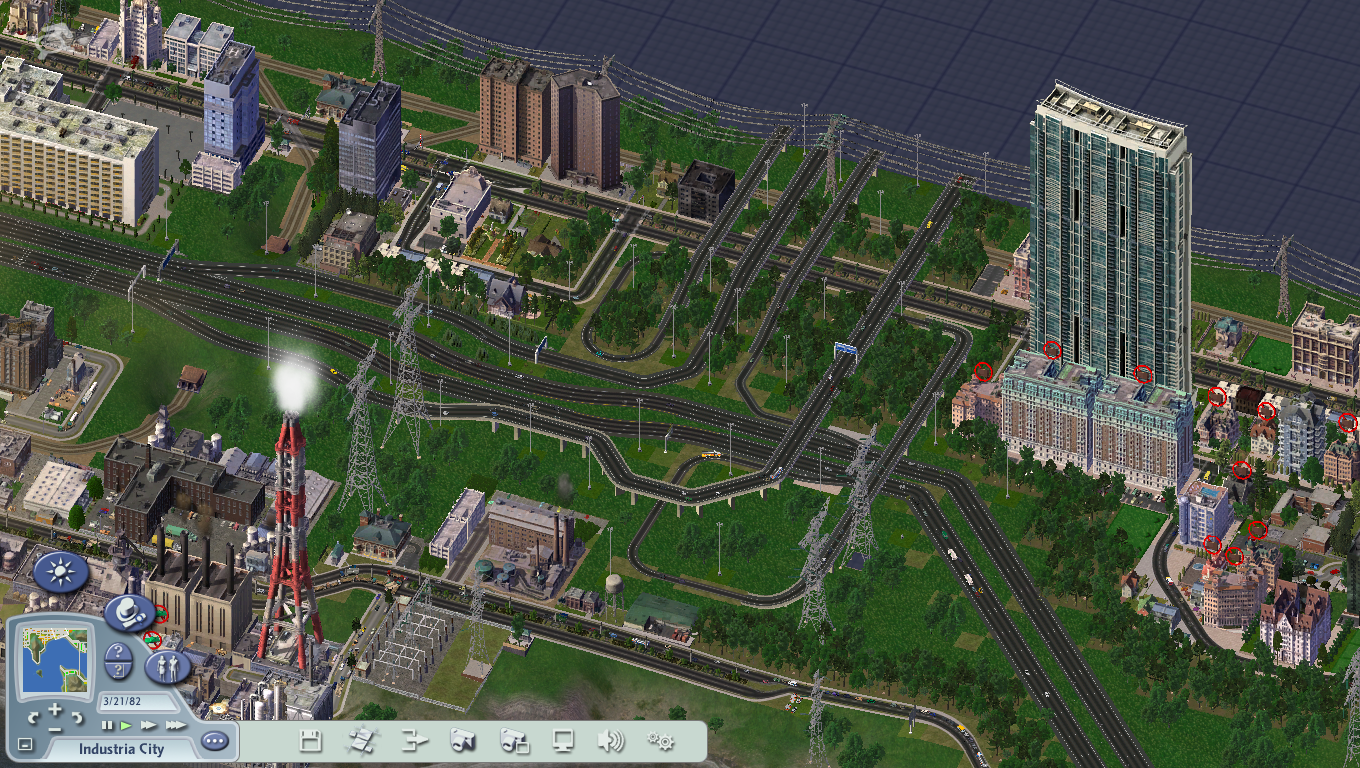Screen dimensions: 1360x768
Task: Exit to region view
Action: pos(361,741)
